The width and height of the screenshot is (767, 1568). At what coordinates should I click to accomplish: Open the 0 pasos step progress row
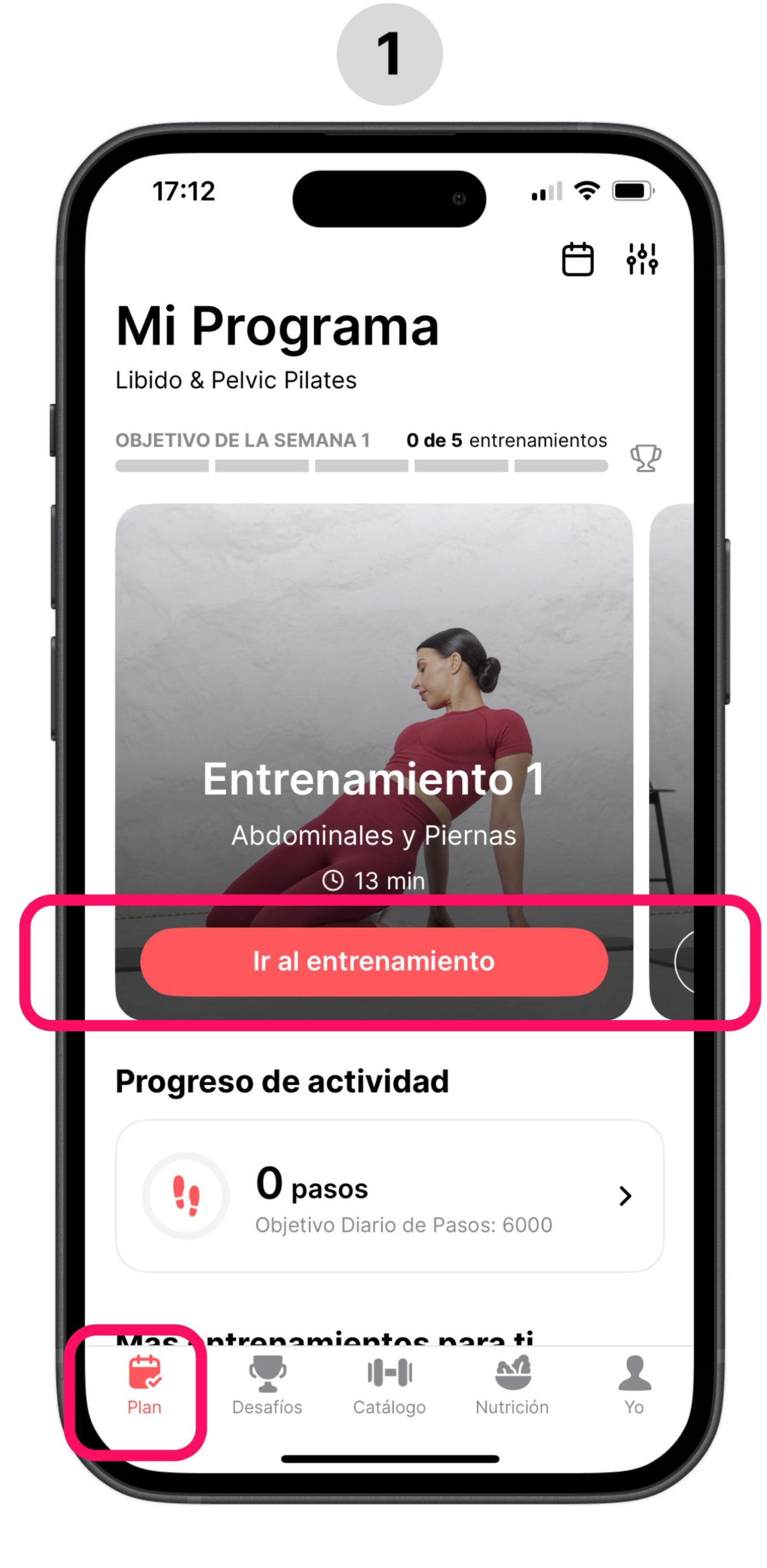pos(390,1195)
